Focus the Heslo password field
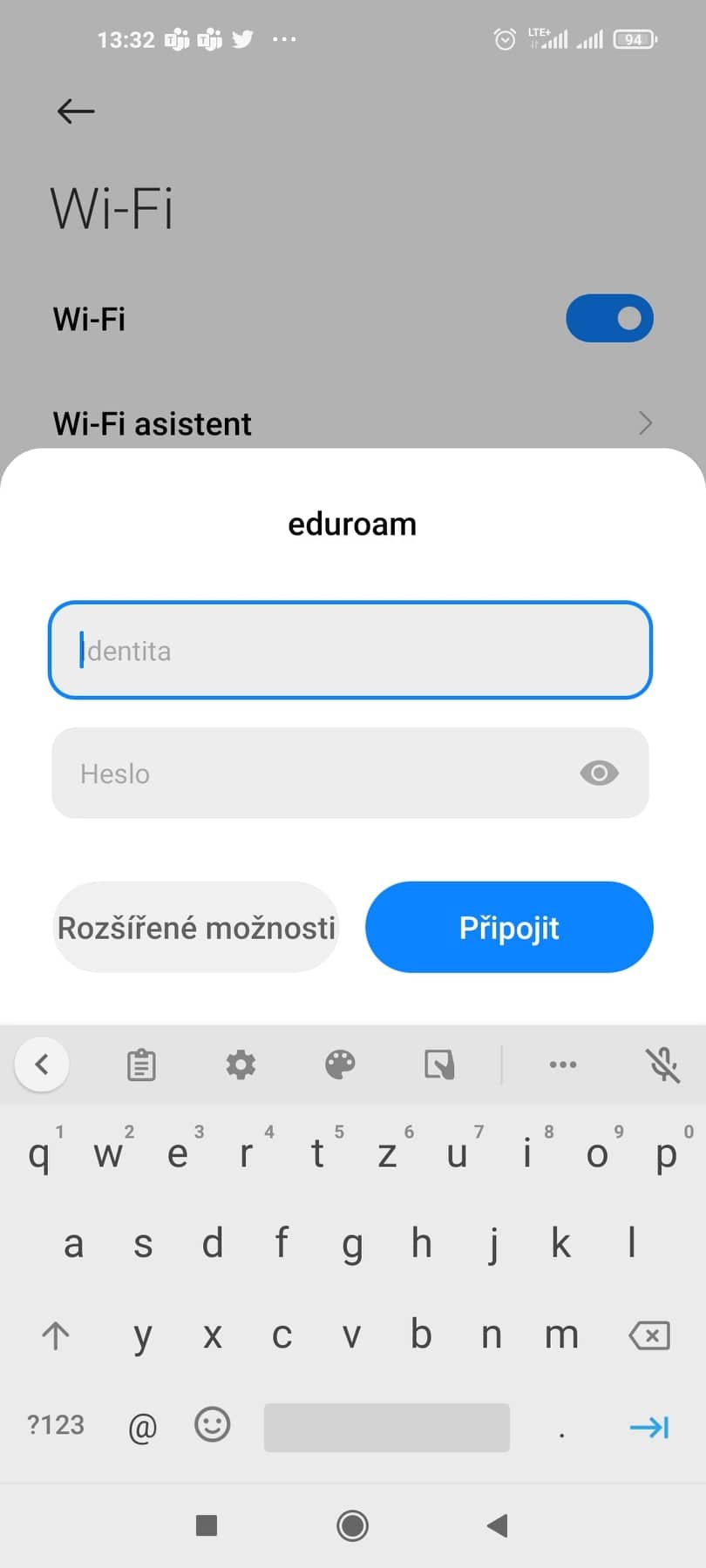Viewport: 706px width, 1568px height. point(350,773)
